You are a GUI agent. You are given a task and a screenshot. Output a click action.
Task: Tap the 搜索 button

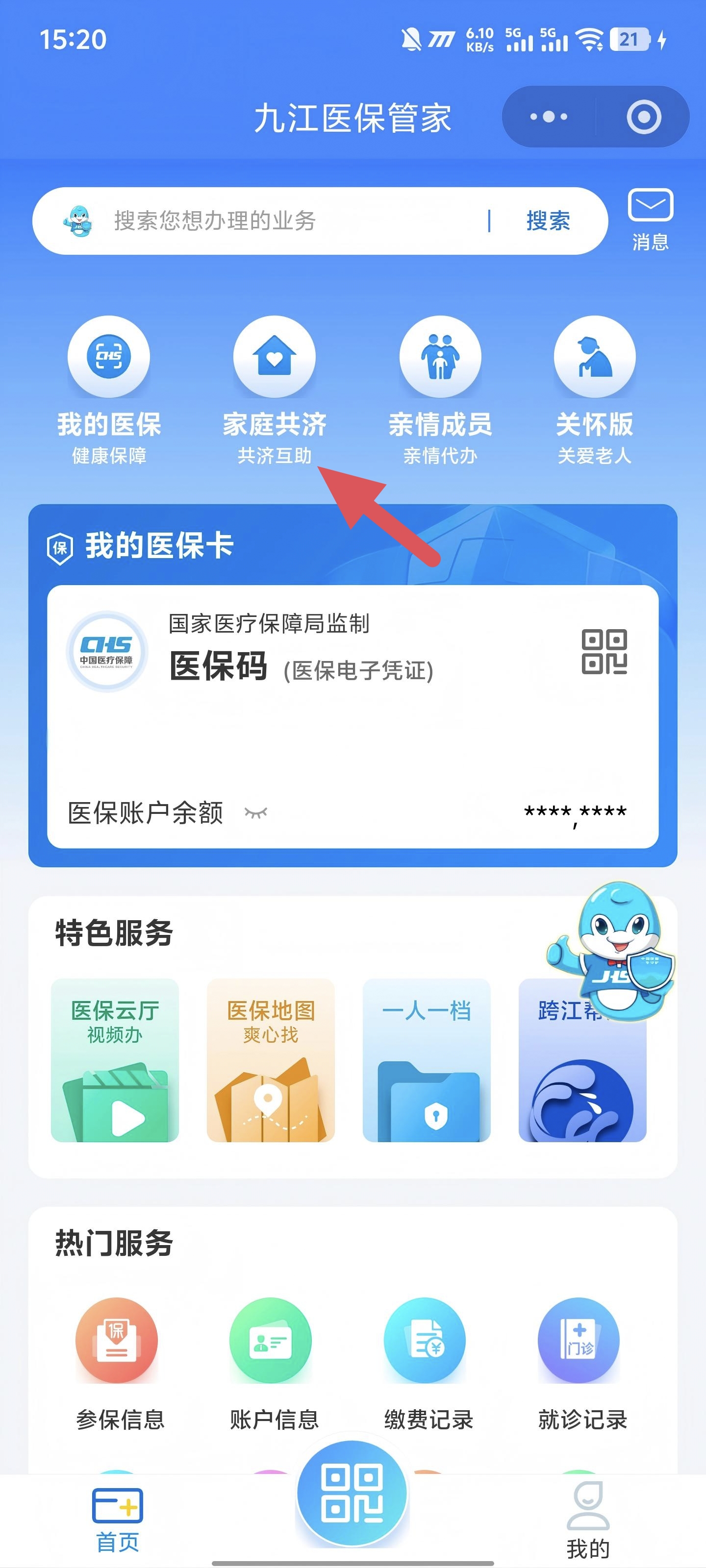point(548,221)
